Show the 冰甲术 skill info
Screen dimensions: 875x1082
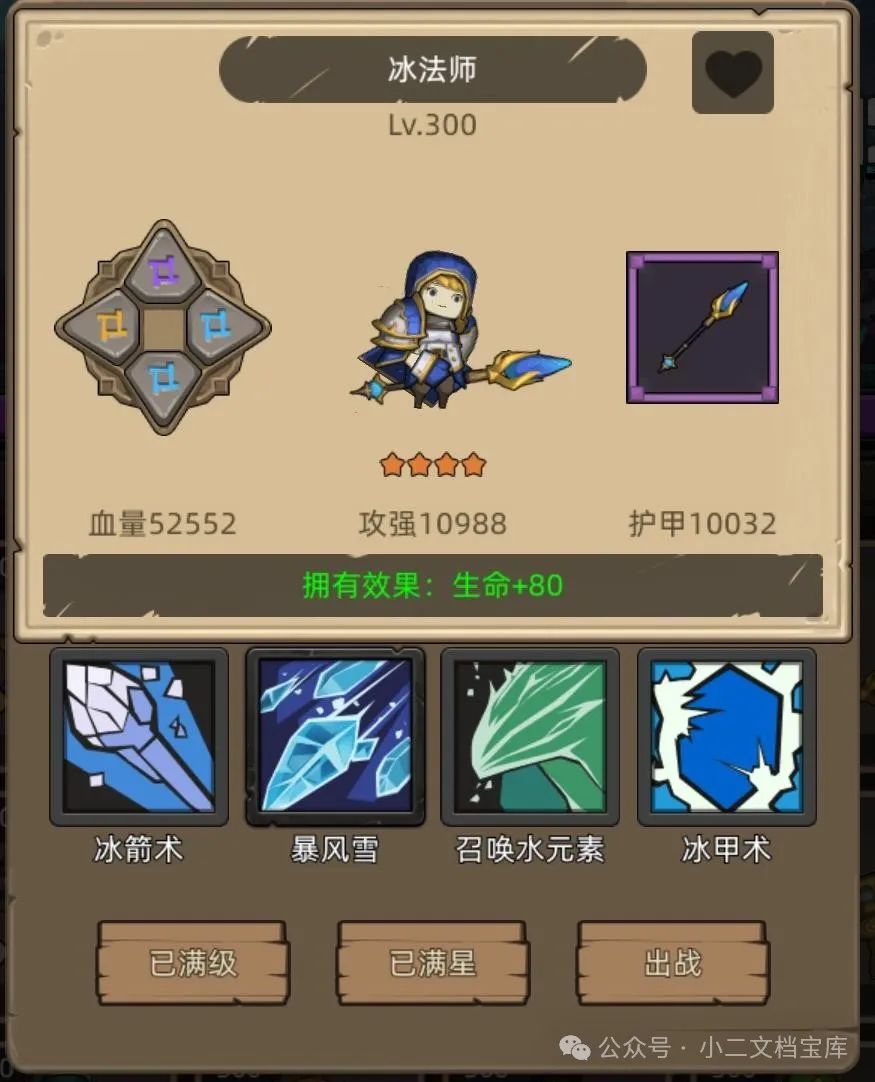[726, 737]
